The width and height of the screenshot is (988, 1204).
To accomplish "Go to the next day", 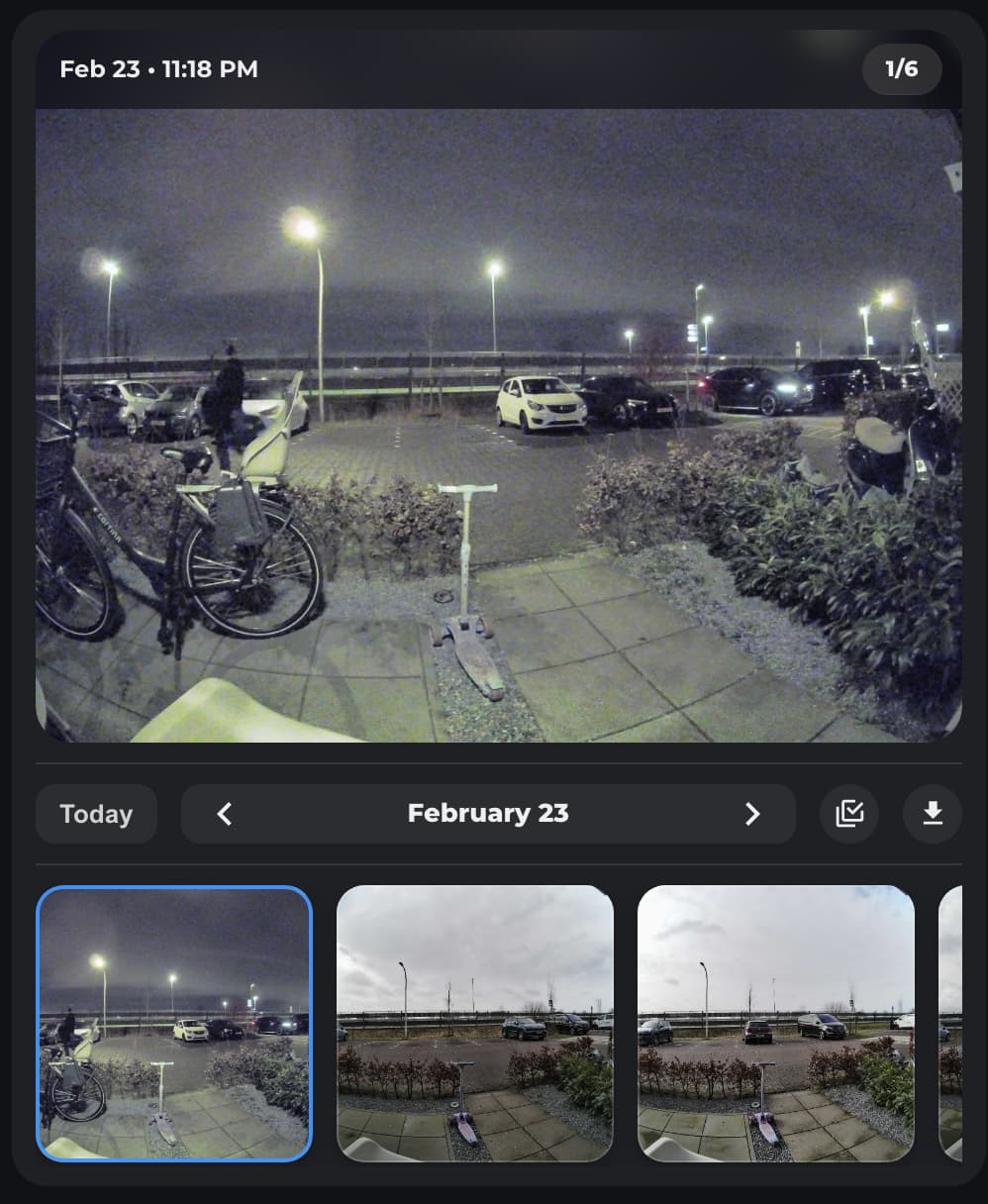I will (752, 814).
